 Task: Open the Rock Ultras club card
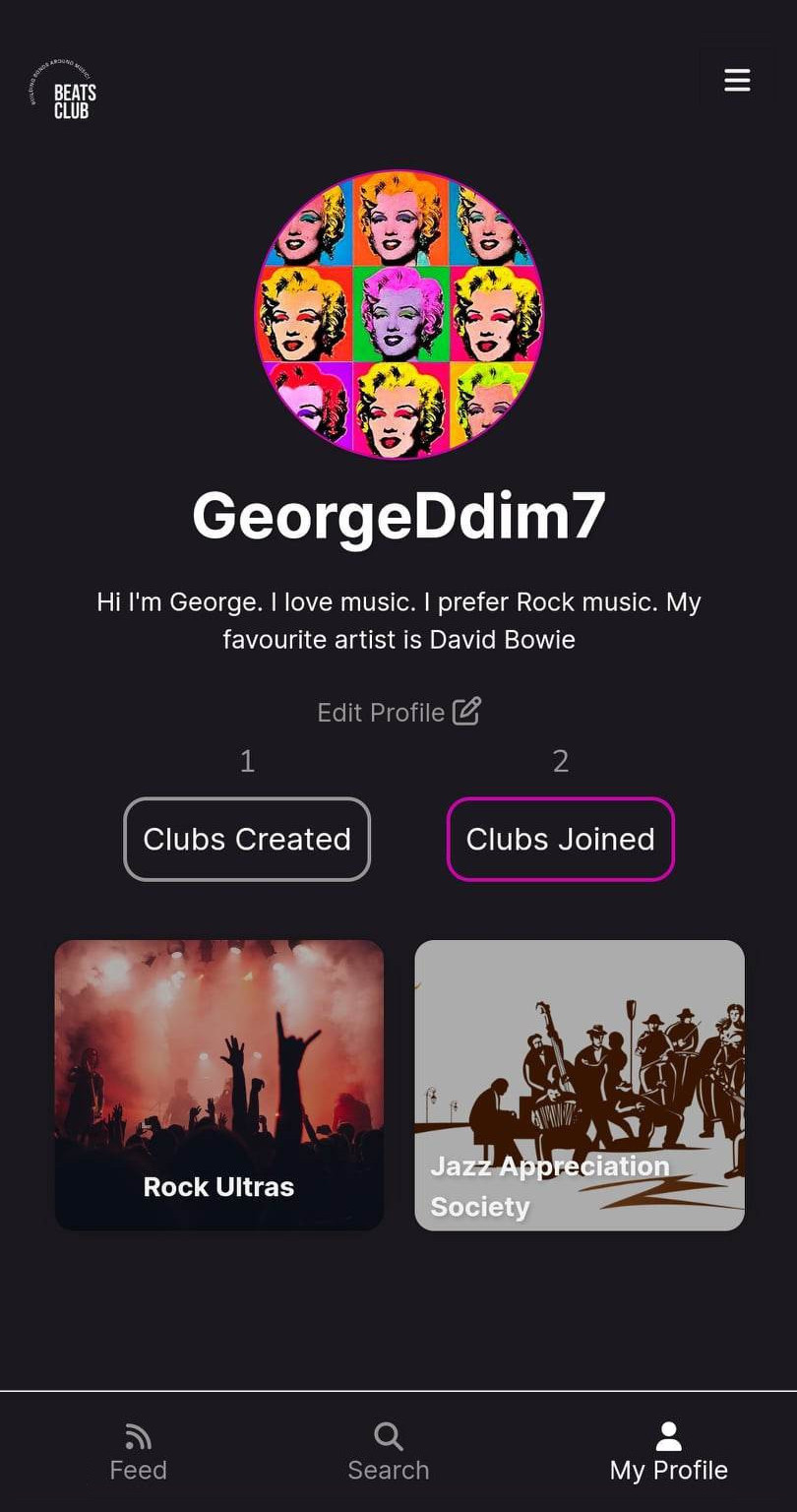(219, 1085)
